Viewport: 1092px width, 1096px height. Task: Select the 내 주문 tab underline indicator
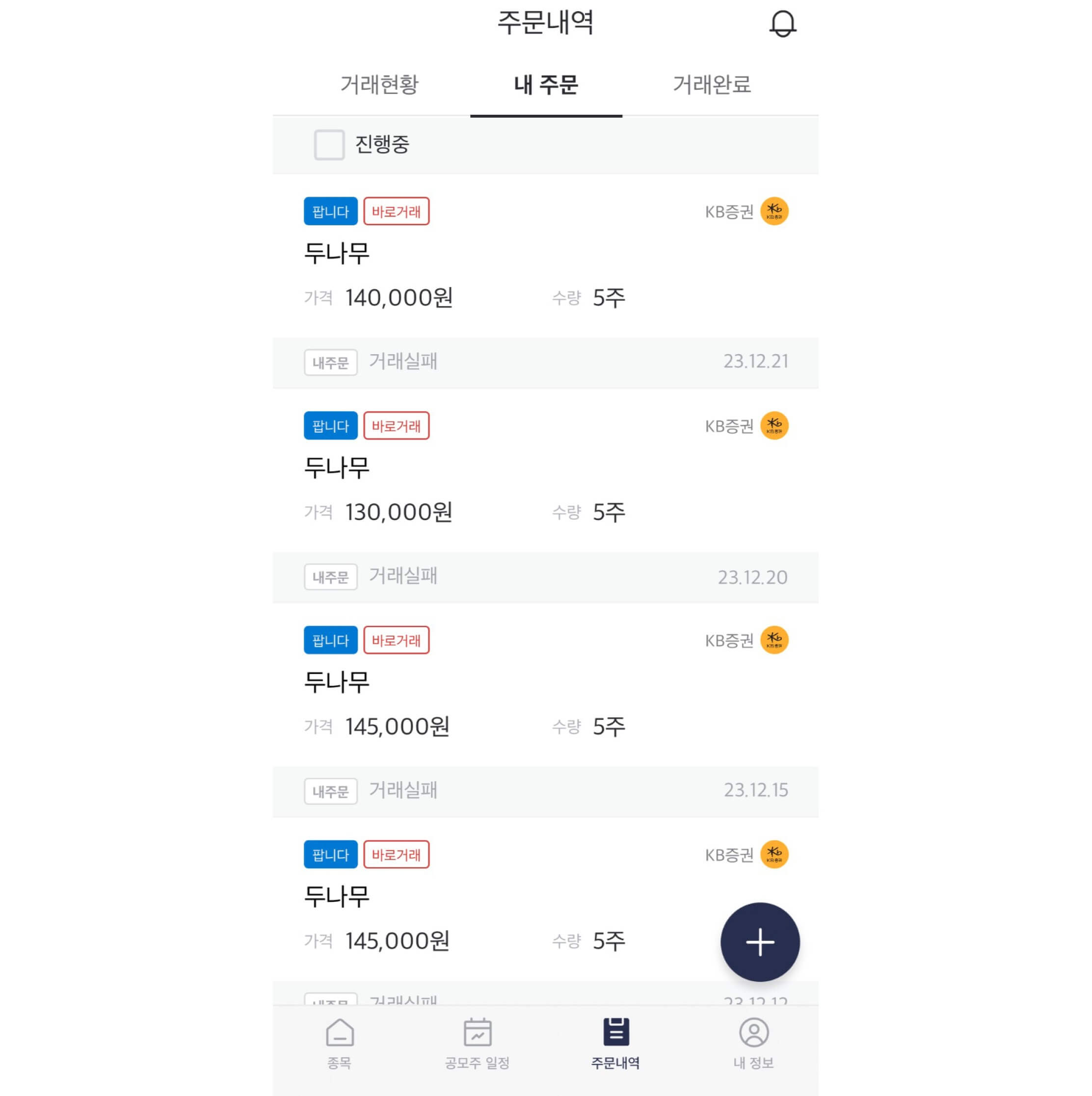[546, 116]
